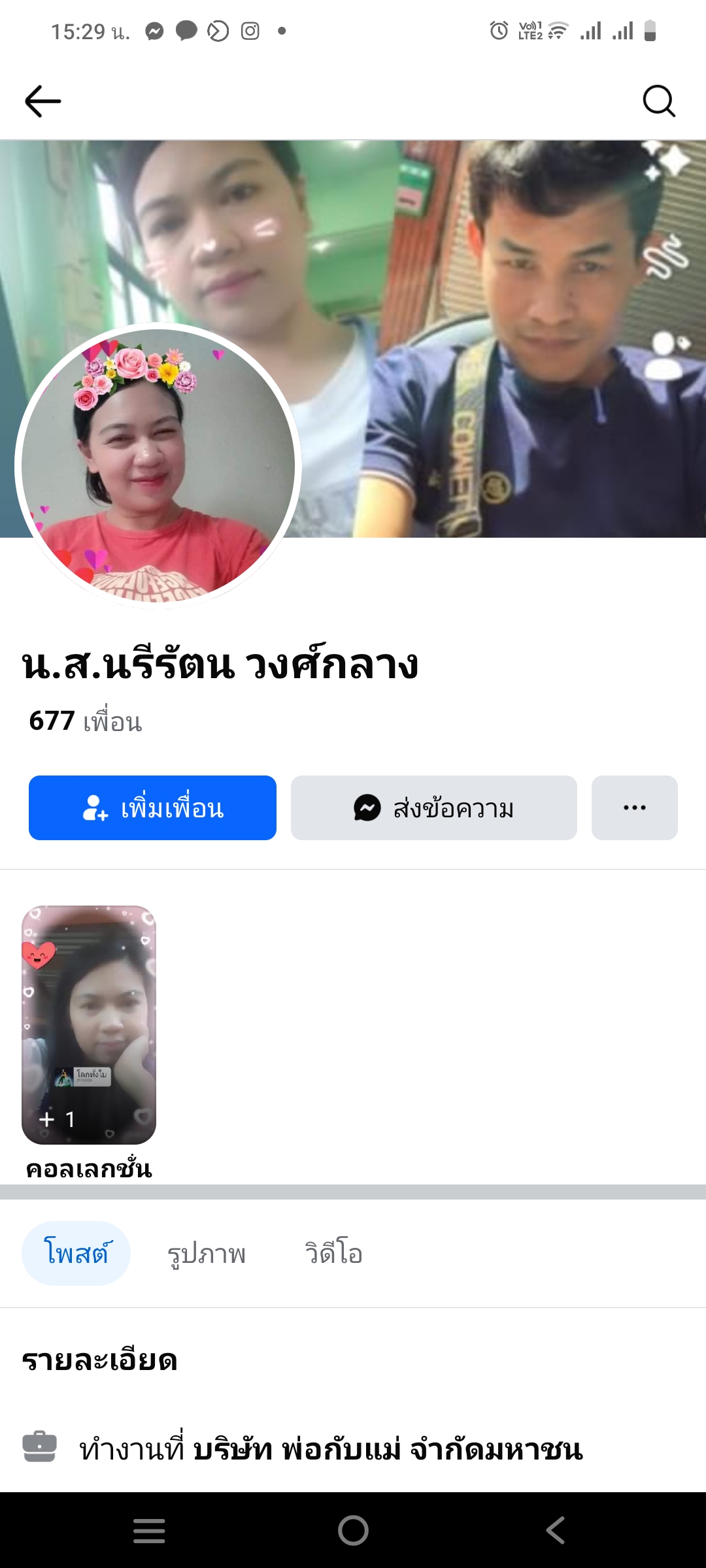
Task: Go back using the top arrow
Action: pyautogui.click(x=43, y=101)
